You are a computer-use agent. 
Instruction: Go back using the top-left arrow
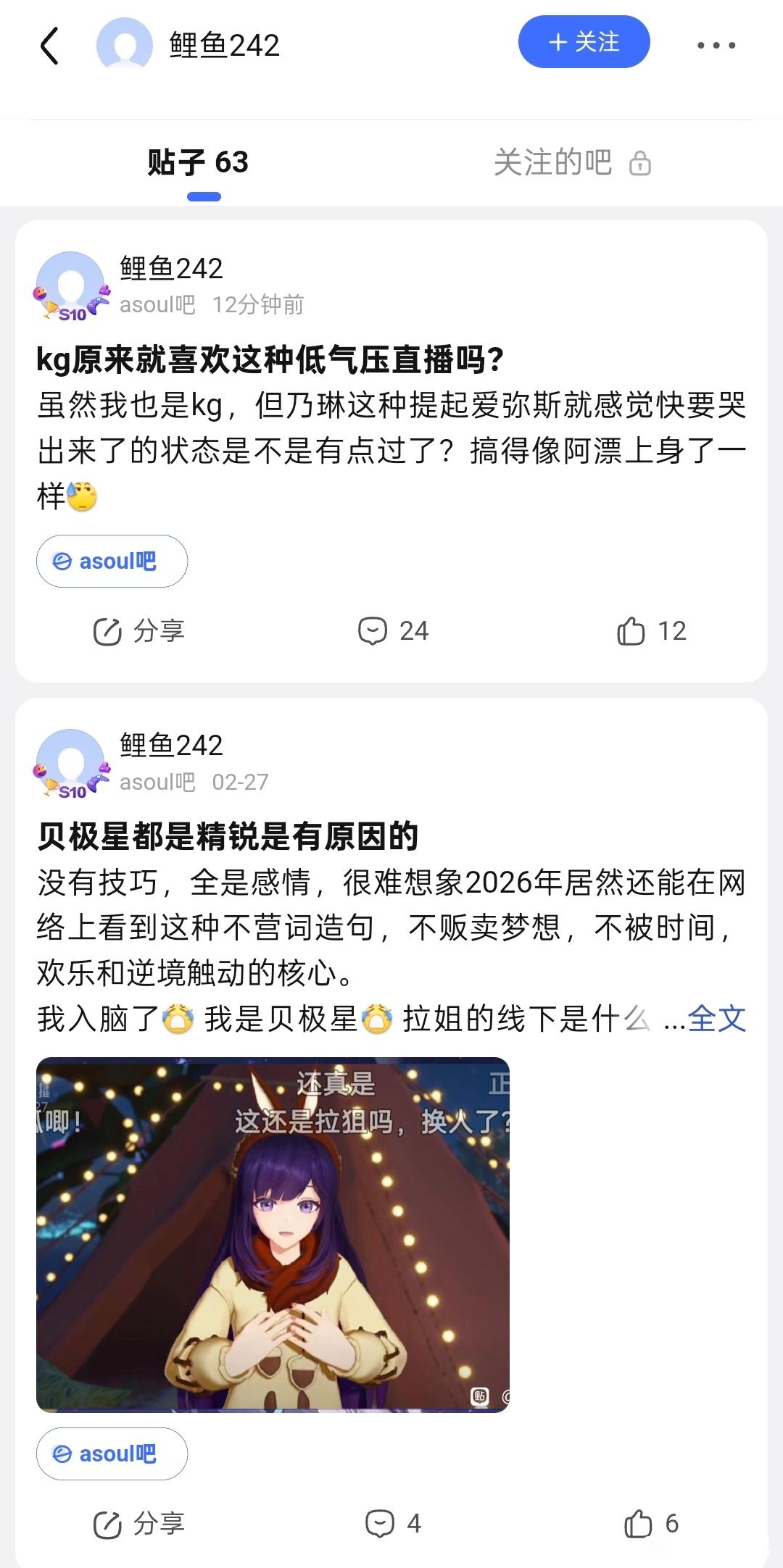pyautogui.click(x=49, y=46)
